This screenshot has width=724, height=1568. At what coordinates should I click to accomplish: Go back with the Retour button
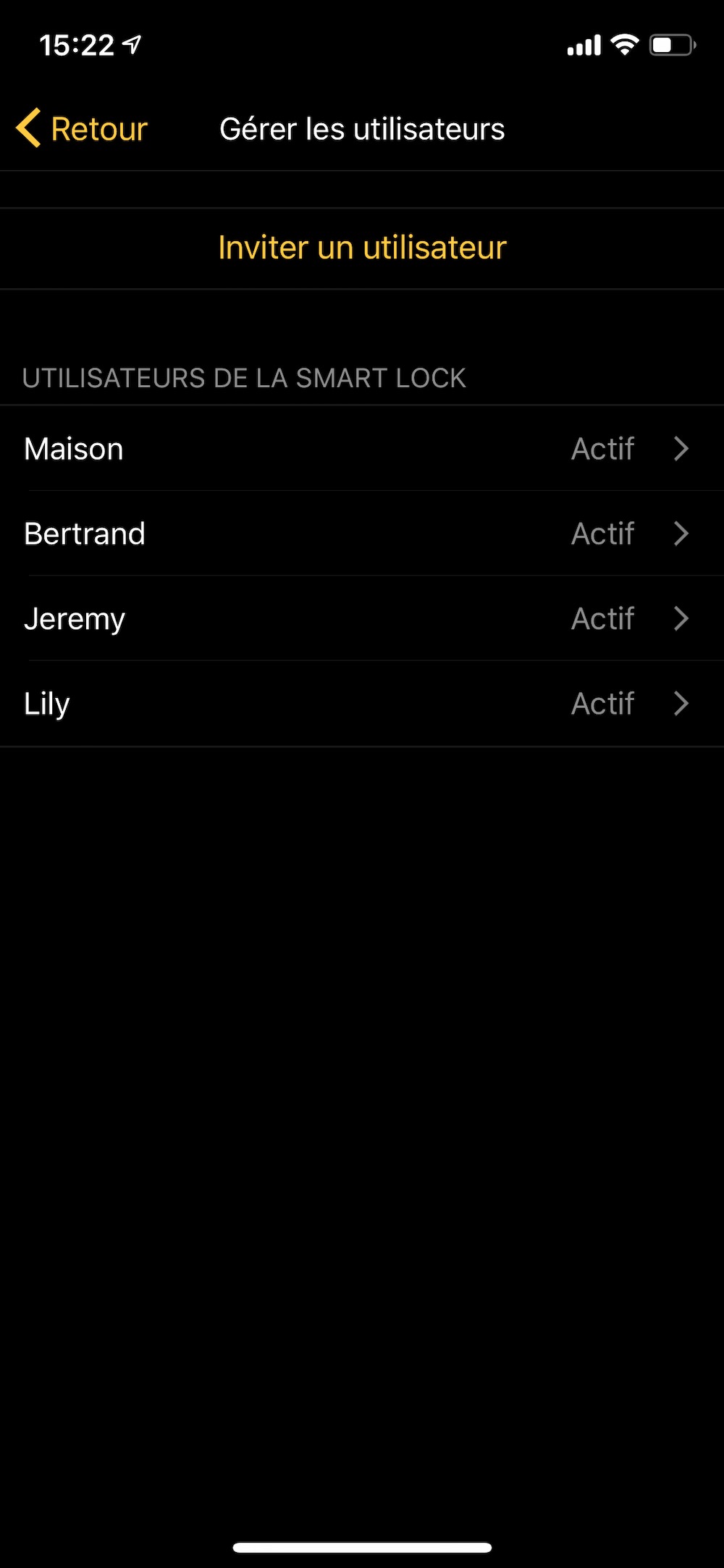83,129
